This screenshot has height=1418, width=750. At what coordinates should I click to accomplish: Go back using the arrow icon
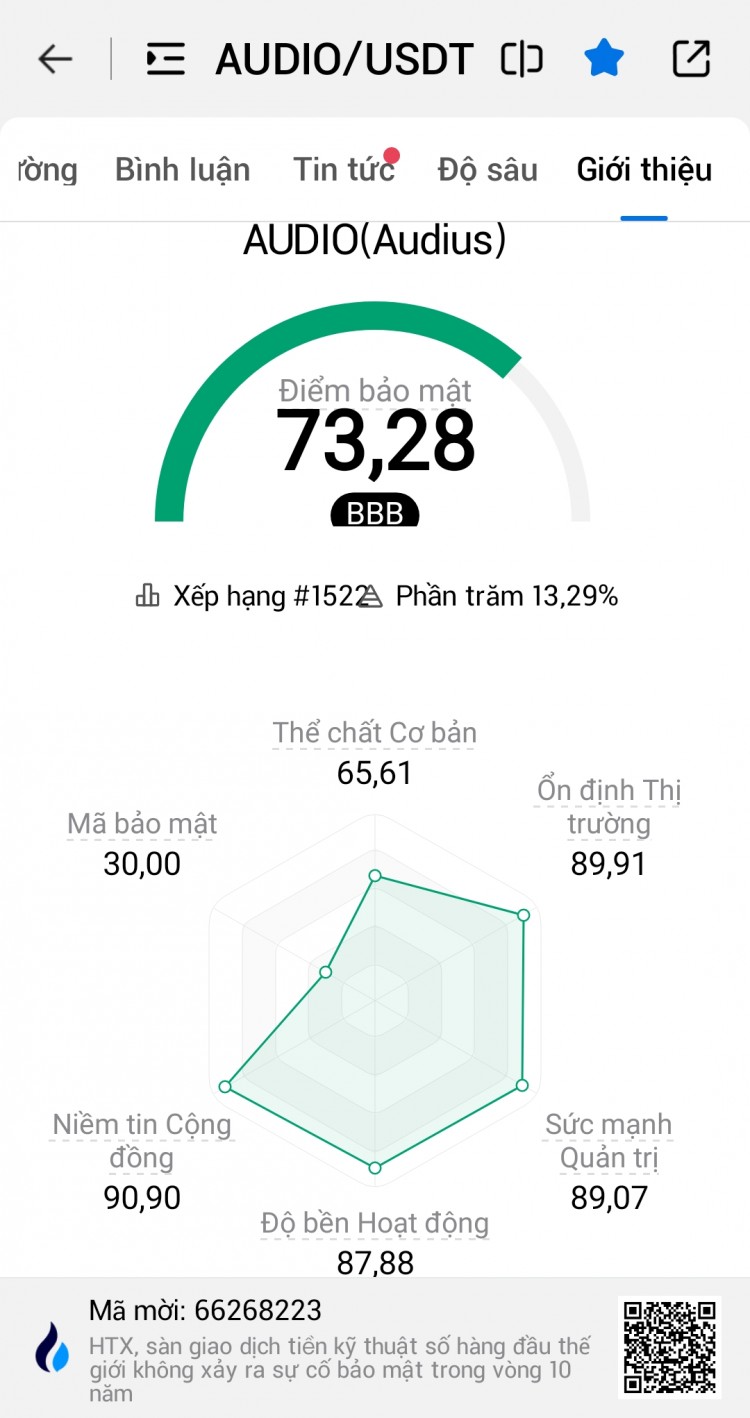tap(55, 60)
